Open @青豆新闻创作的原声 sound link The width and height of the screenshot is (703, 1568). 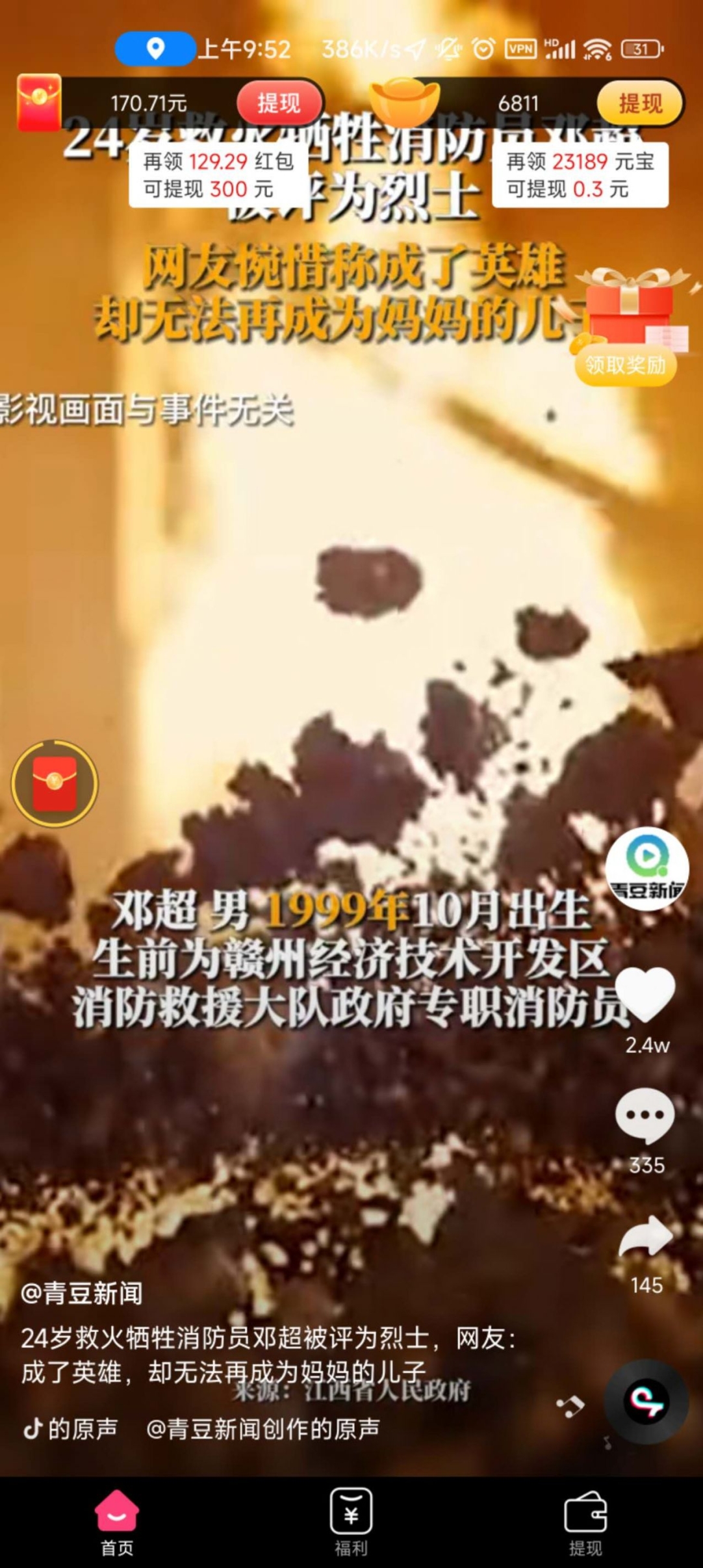coord(263,1429)
